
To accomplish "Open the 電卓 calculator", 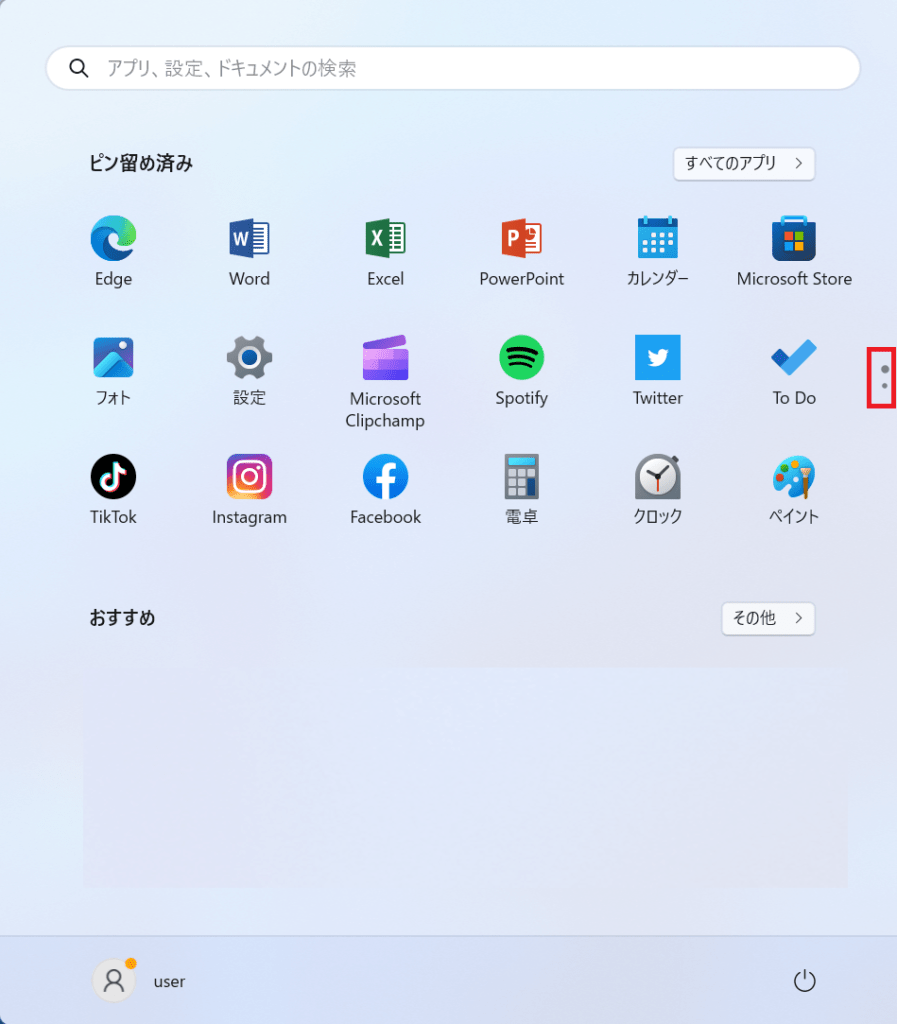I will pos(521,478).
